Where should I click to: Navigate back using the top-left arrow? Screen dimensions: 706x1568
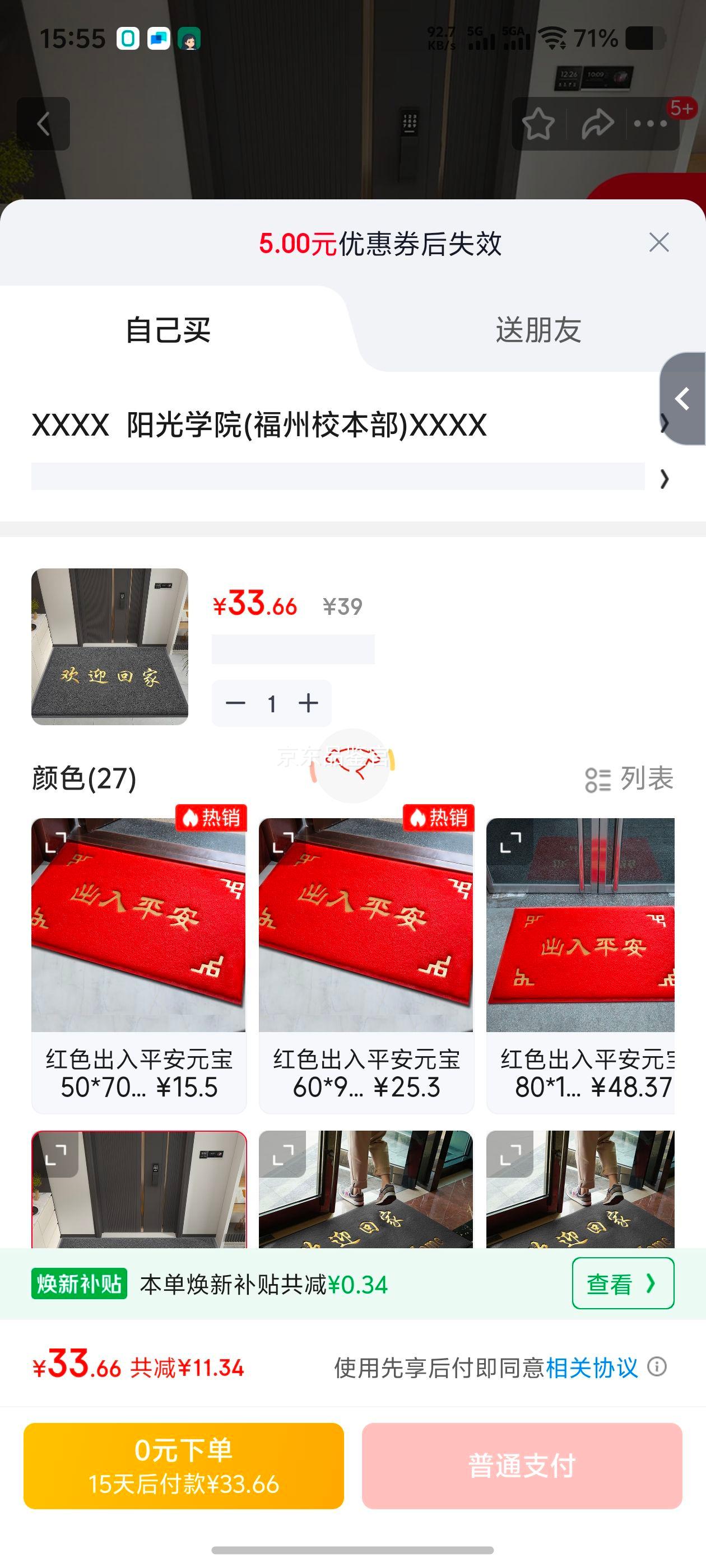pyautogui.click(x=43, y=124)
